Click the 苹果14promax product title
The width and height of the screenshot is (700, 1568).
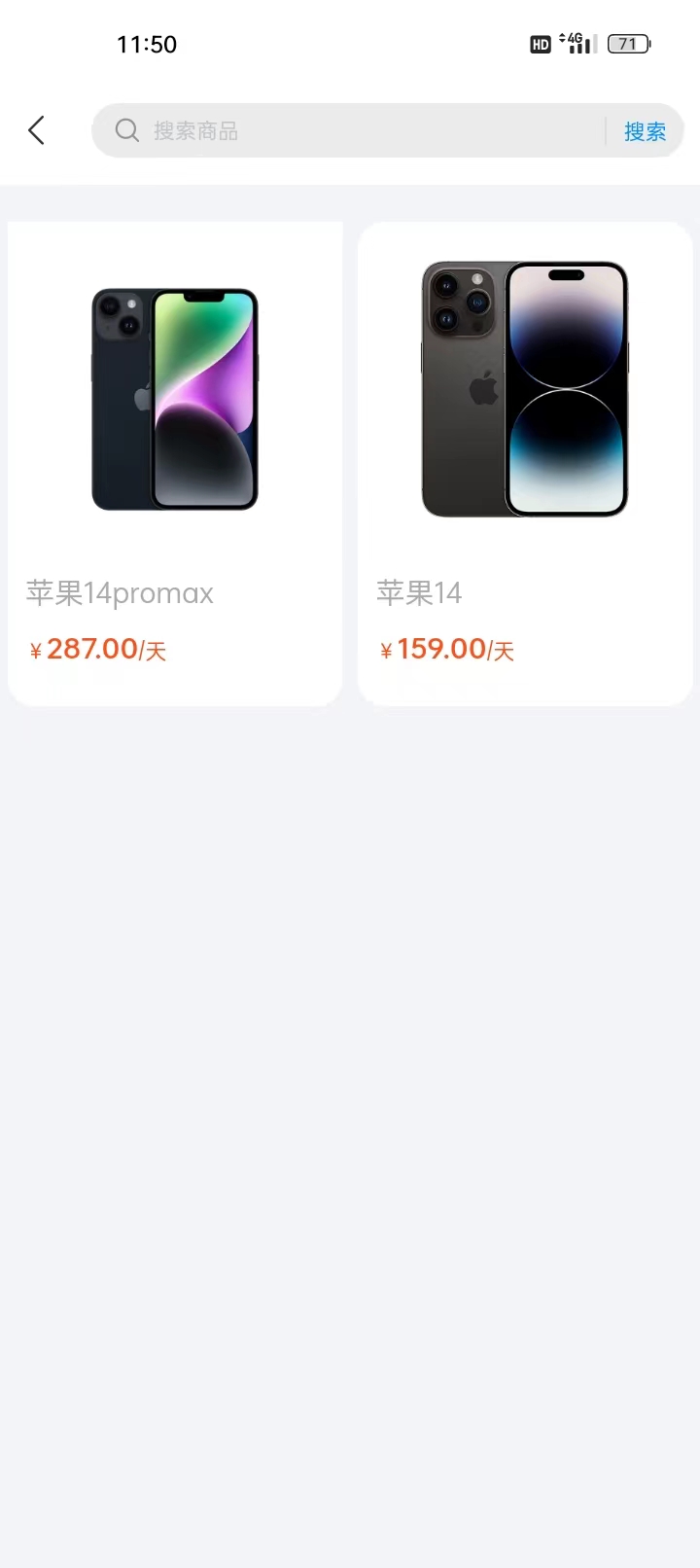[120, 593]
